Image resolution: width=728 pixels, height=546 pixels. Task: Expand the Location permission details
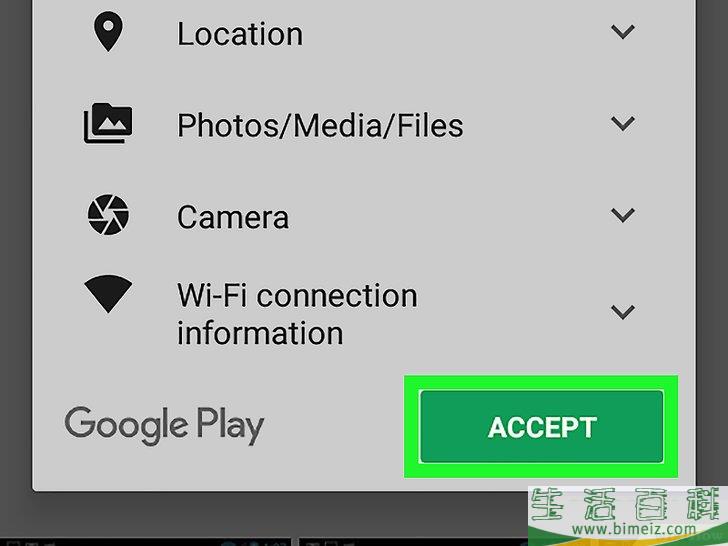(x=623, y=33)
